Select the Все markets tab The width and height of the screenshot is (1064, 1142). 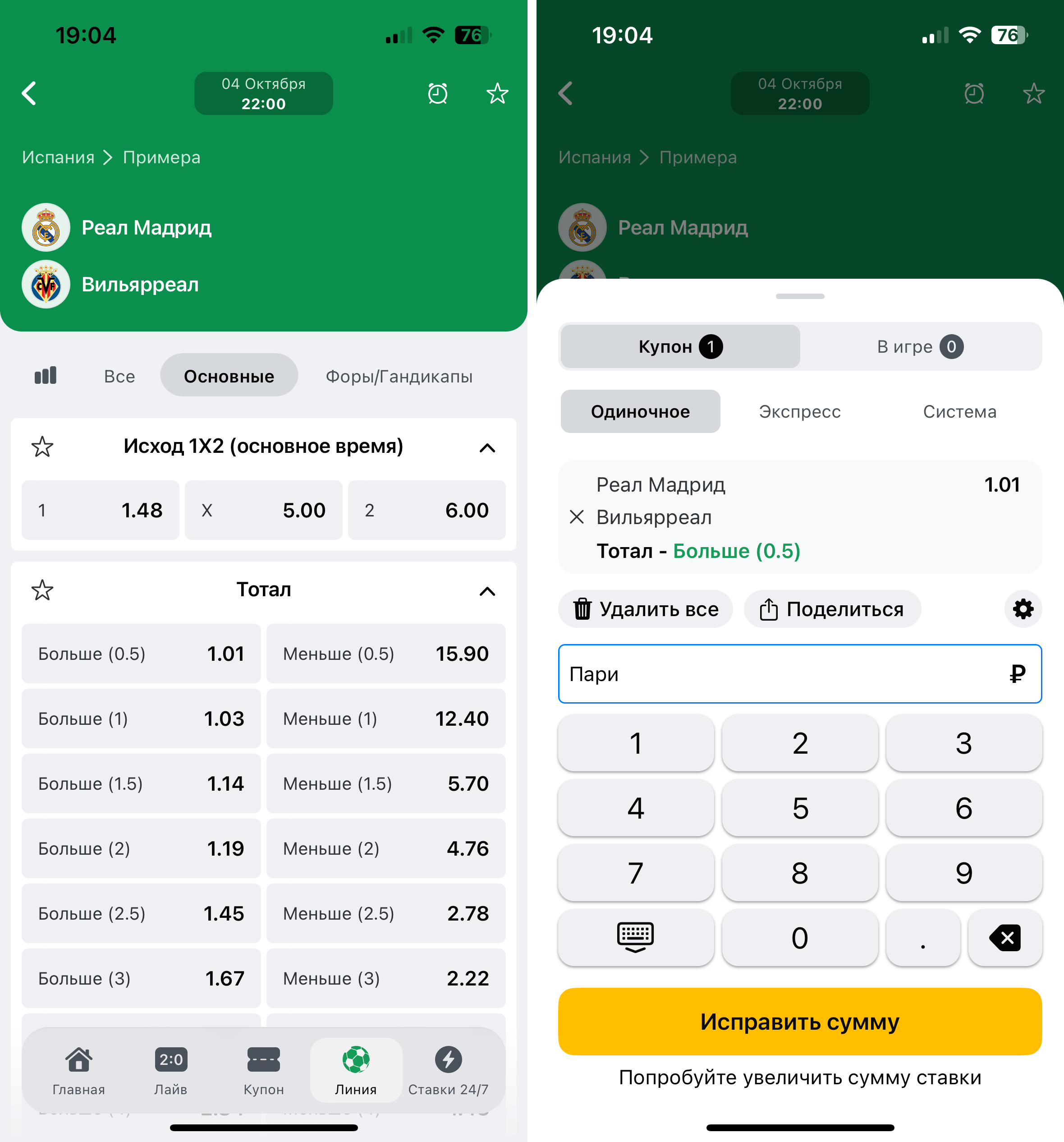pyautogui.click(x=119, y=376)
